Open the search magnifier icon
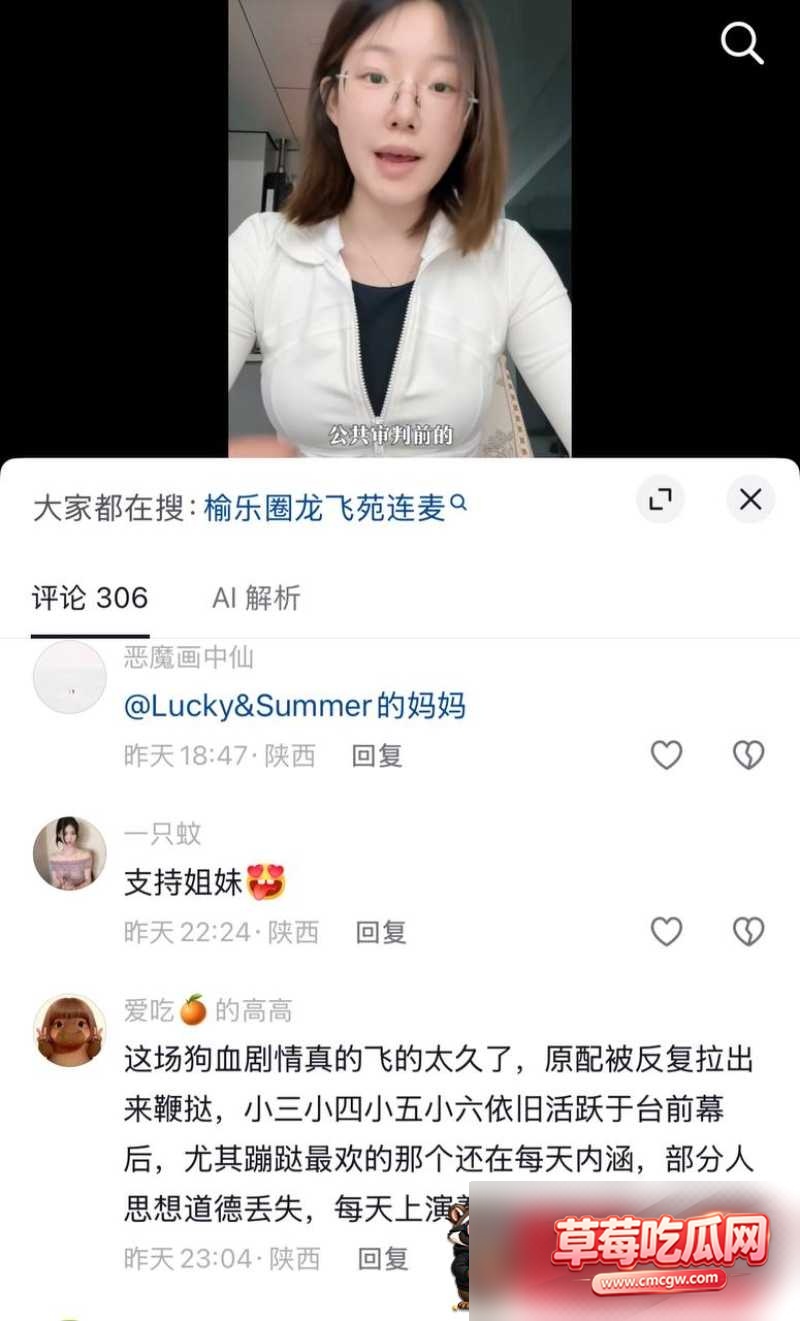This screenshot has width=800, height=1321. pos(742,44)
